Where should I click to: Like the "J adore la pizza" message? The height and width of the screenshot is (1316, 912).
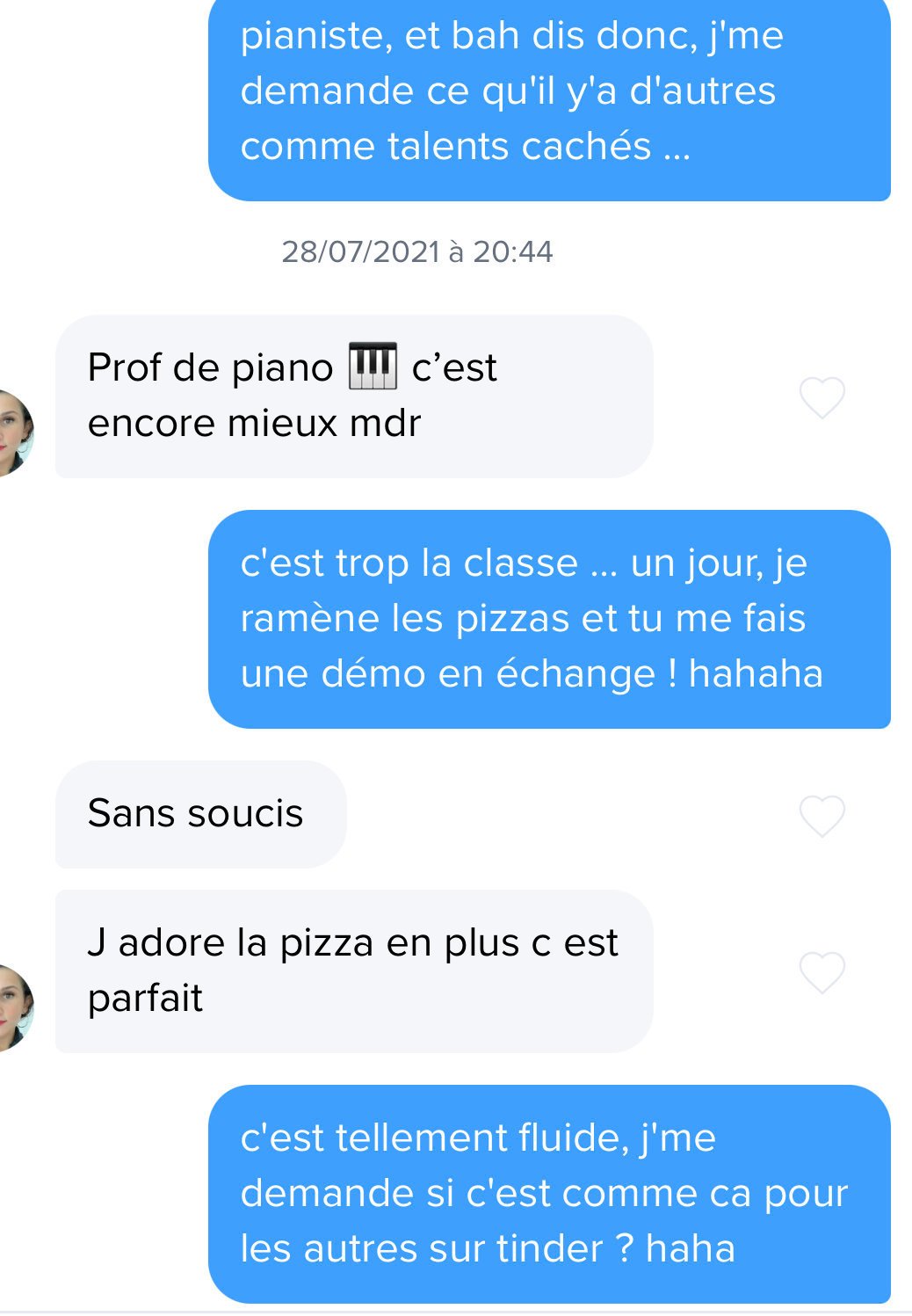[822, 972]
